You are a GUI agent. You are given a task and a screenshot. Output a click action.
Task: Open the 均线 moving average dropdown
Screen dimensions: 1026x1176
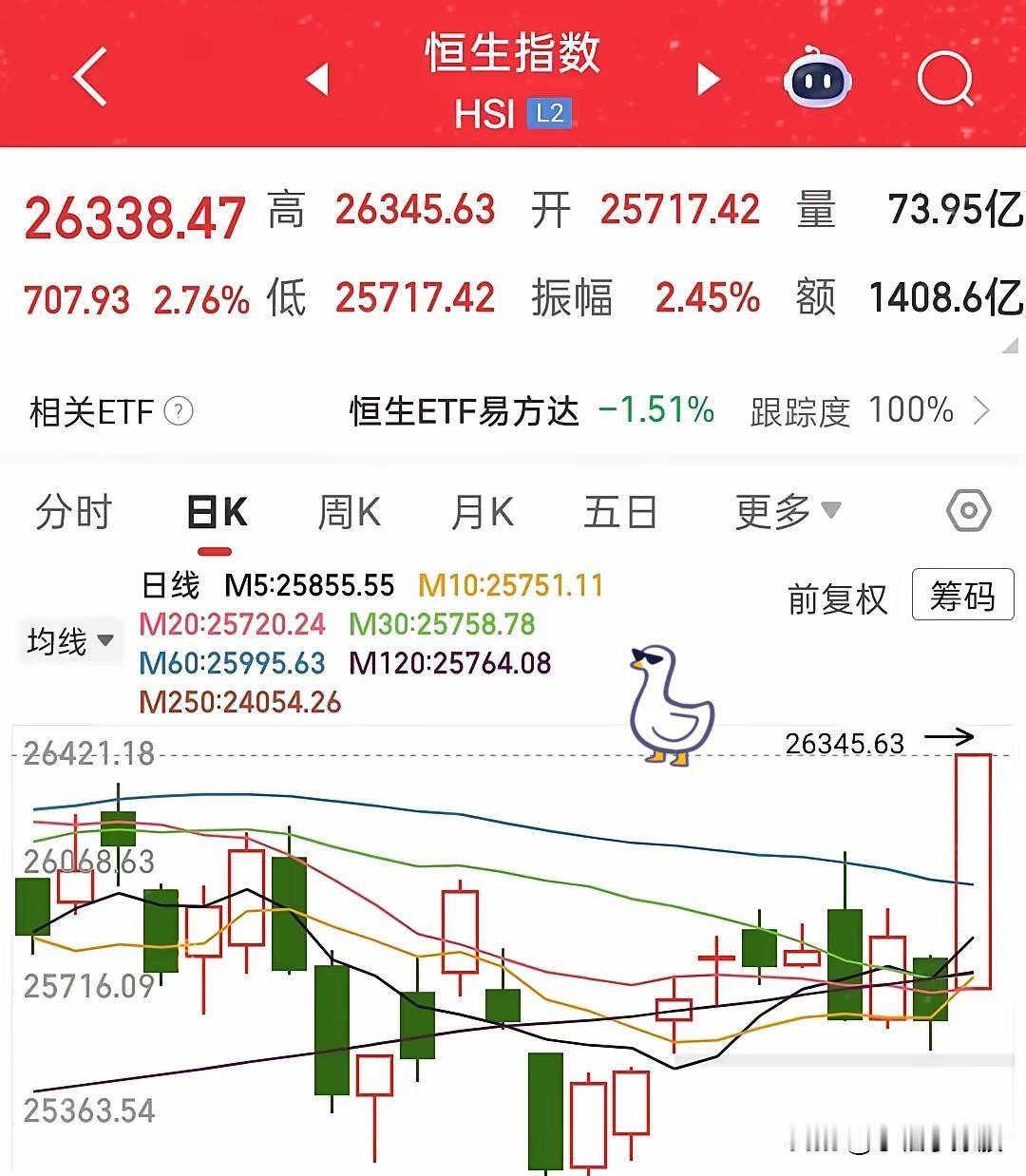pos(70,641)
